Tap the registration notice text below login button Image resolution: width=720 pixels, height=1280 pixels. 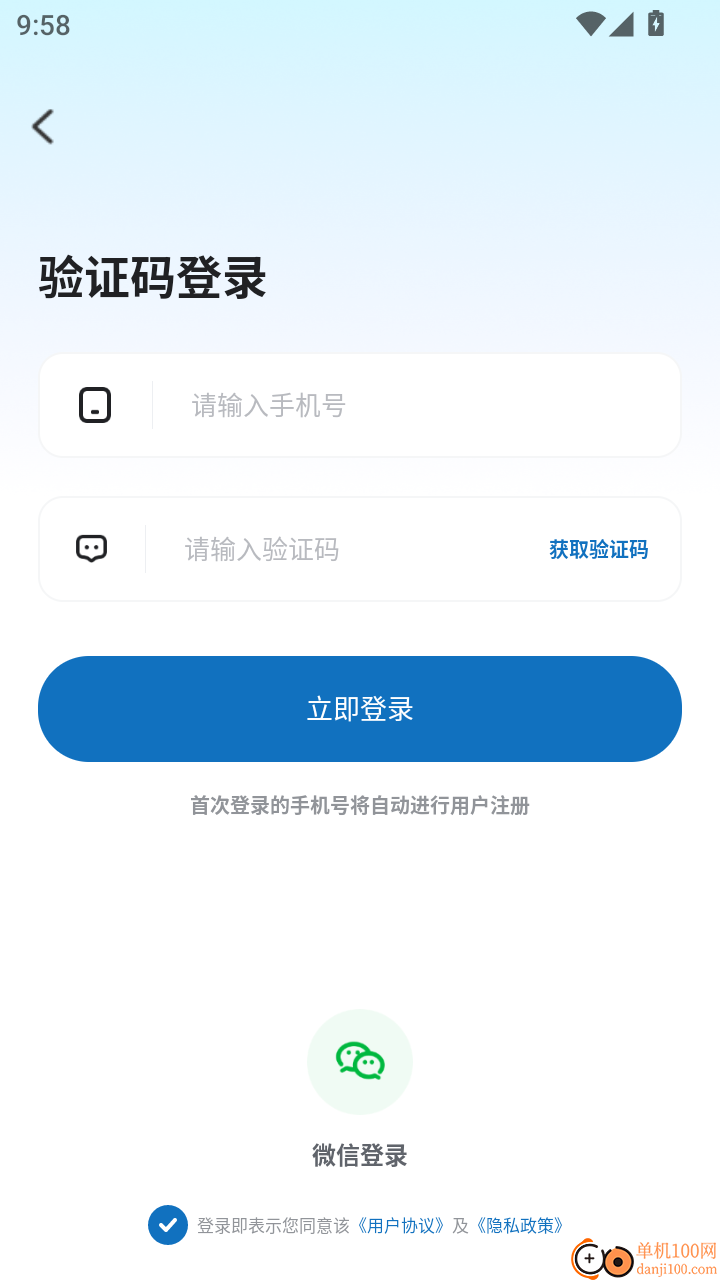point(360,806)
